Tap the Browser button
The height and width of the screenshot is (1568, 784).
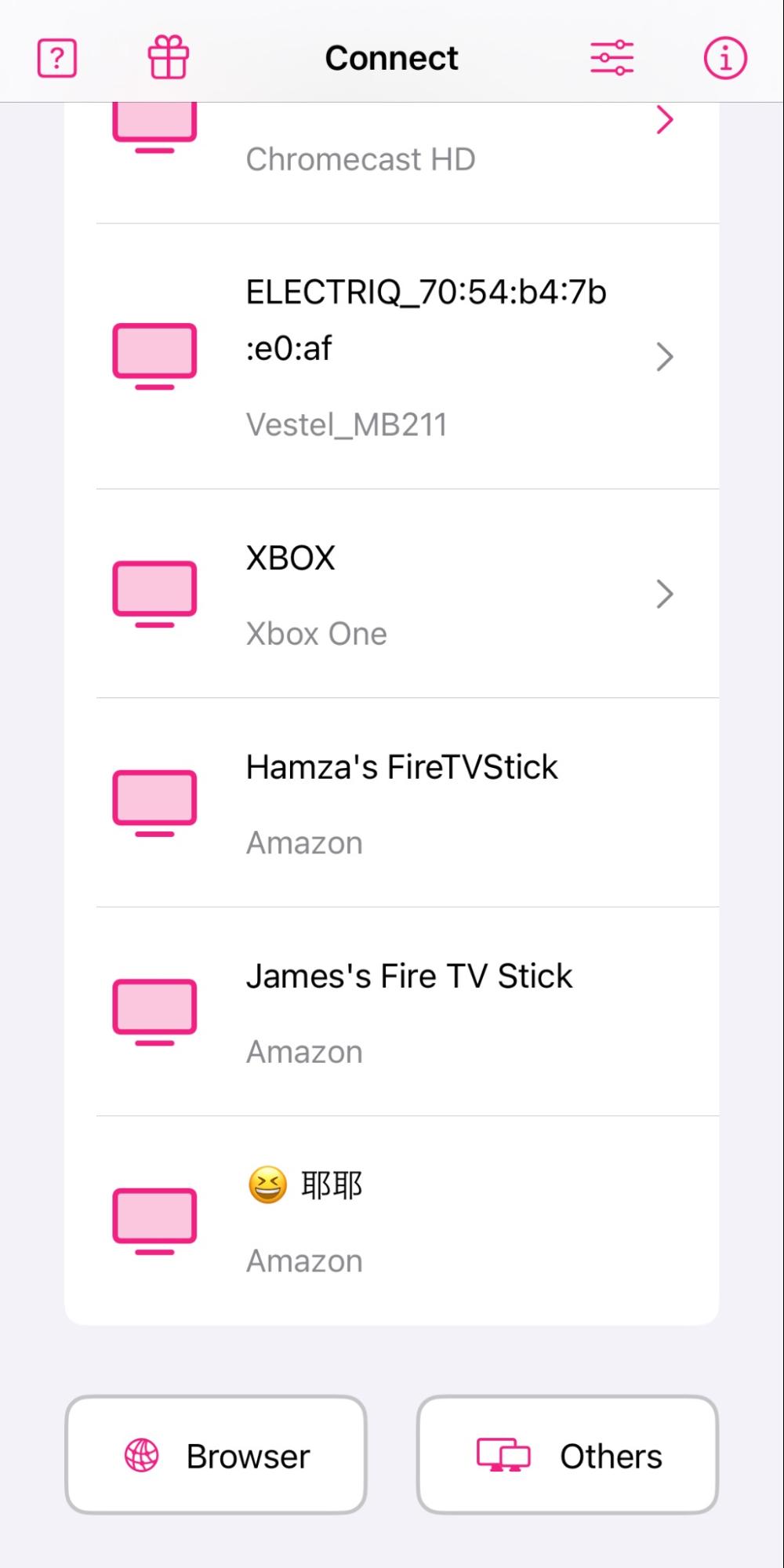pos(216,1455)
